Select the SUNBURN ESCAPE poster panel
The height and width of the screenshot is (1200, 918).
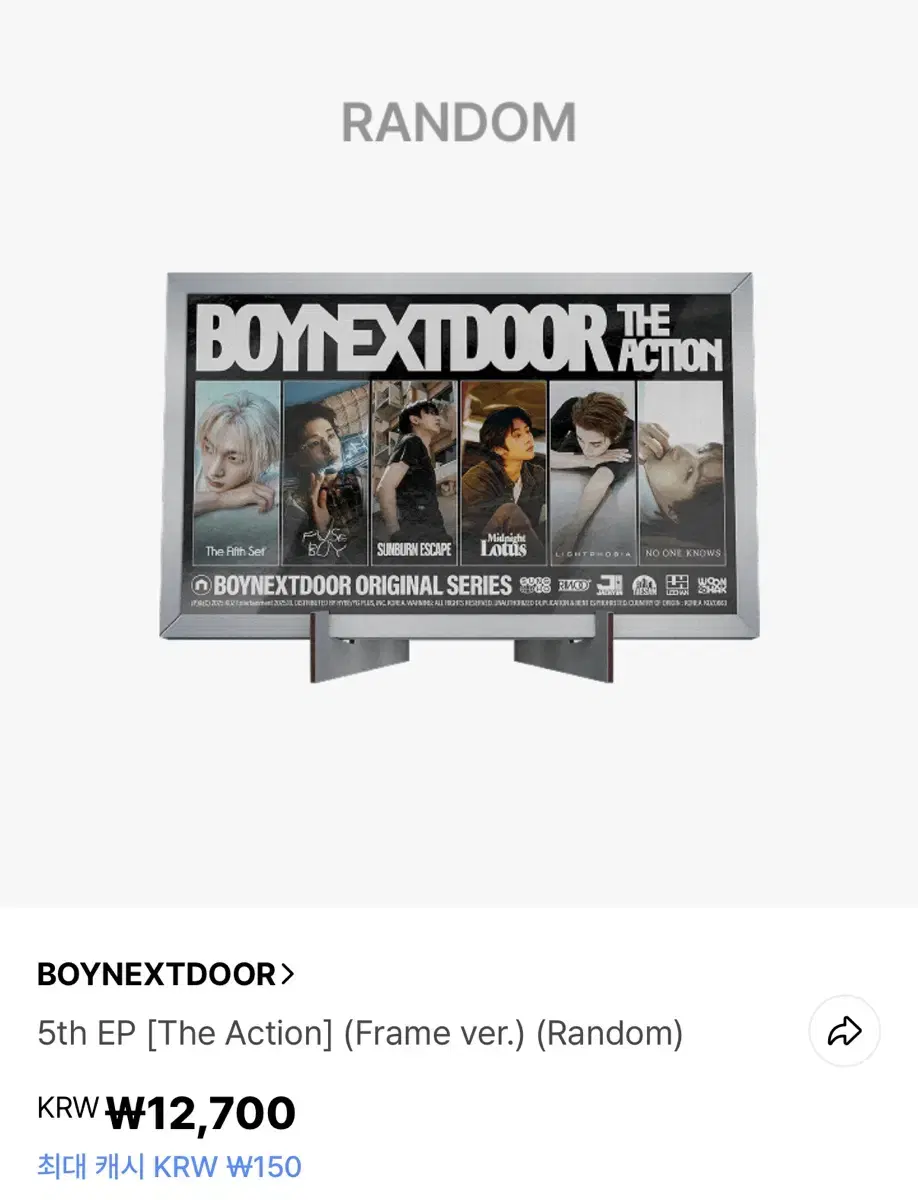[414, 470]
